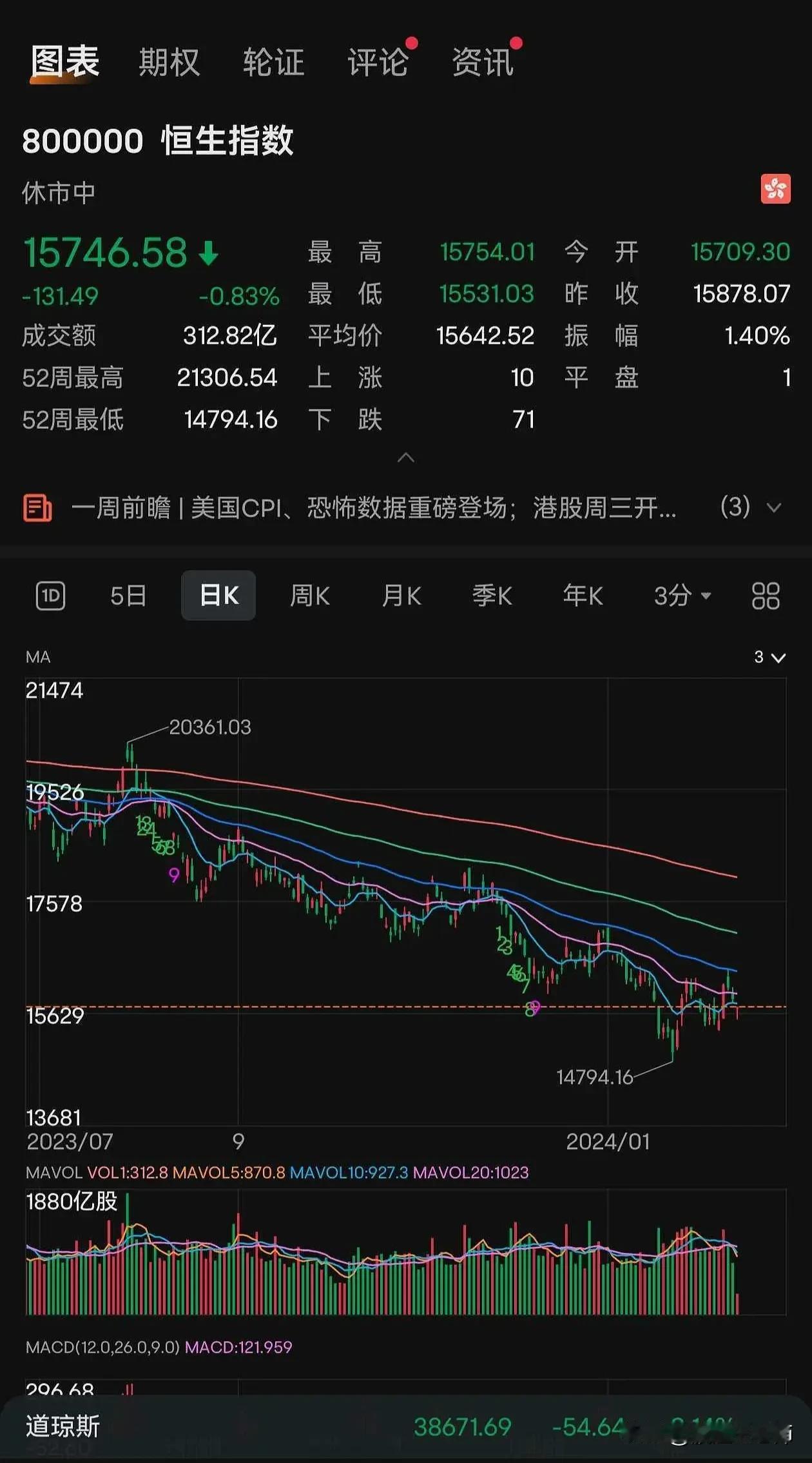Viewport: 812px width, 1463px height.
Task: Open the 一周前瞻 news headline
Action: coord(374,508)
